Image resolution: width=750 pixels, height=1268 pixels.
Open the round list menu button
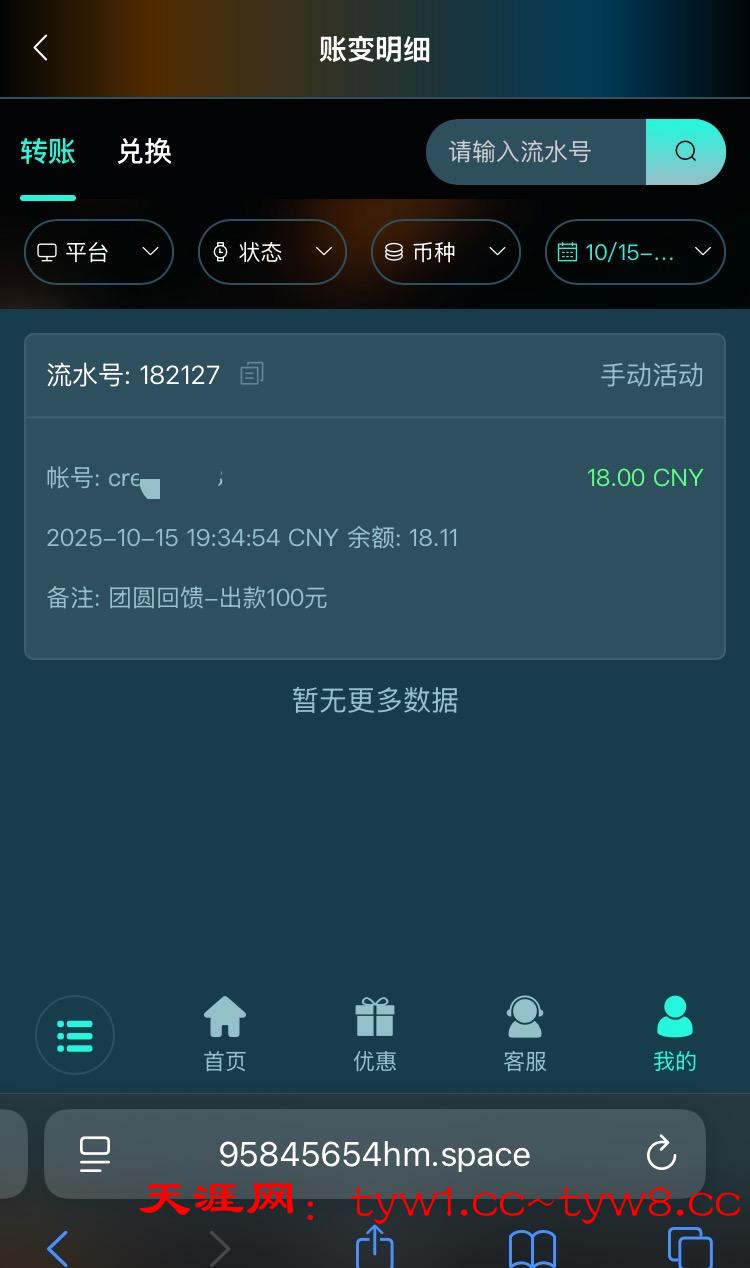tap(75, 1036)
